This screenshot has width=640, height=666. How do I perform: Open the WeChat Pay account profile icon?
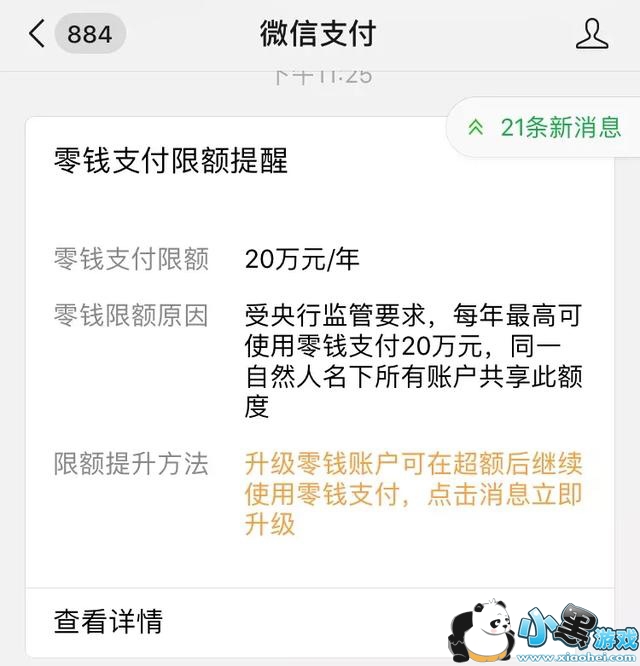tap(592, 34)
